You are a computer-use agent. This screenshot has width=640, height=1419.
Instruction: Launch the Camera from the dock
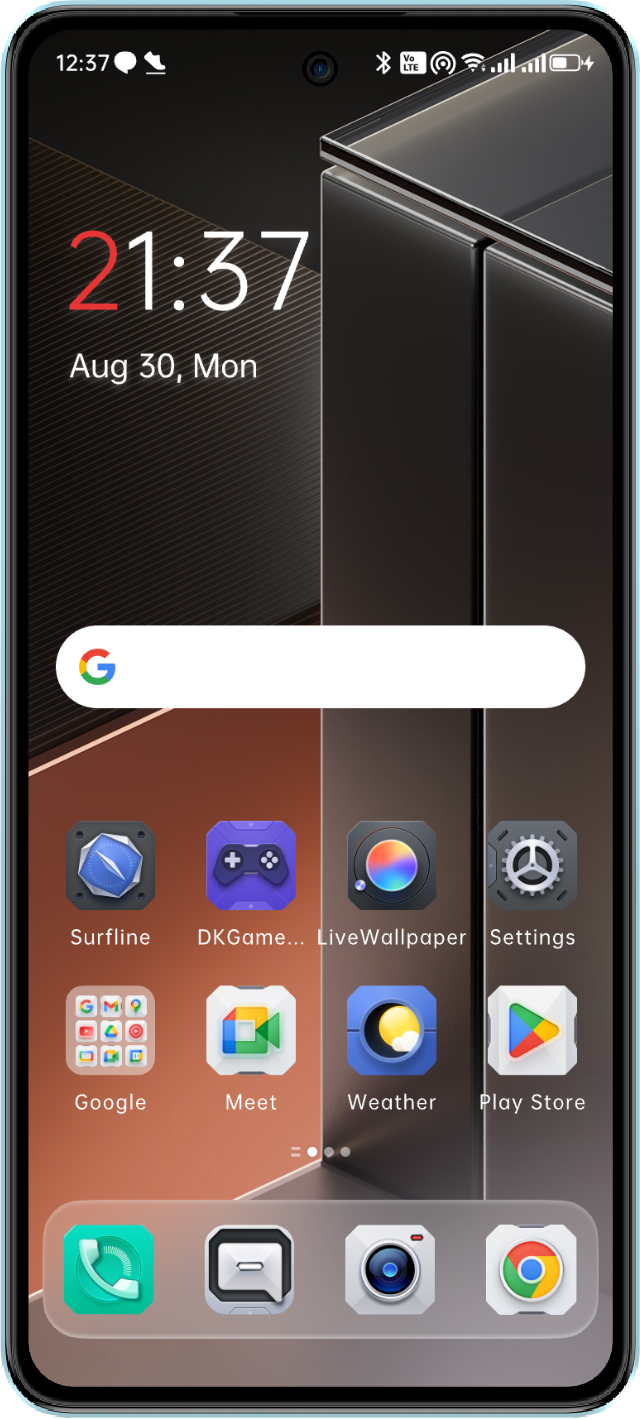click(x=390, y=1269)
